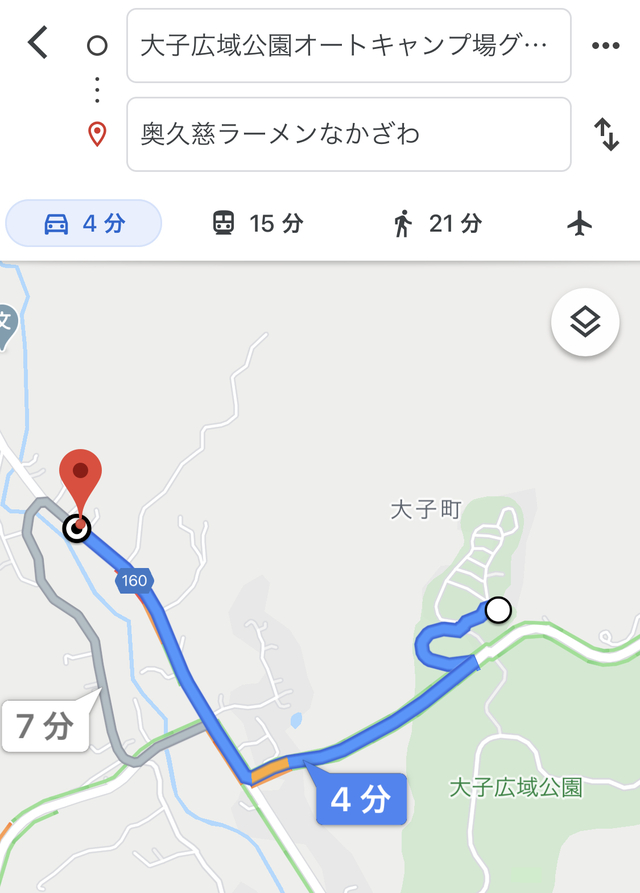This screenshot has width=640, height=893.
Task: Select the alternate 7 分 route
Action: pos(46,725)
